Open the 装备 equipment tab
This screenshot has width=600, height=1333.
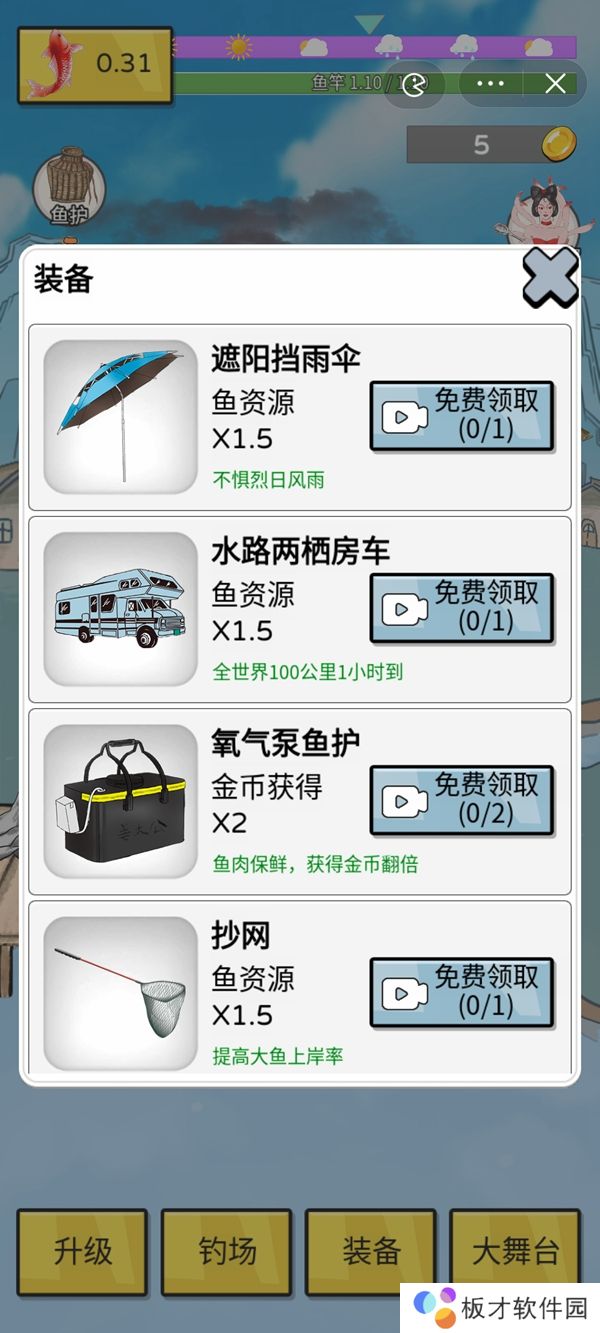click(371, 1251)
